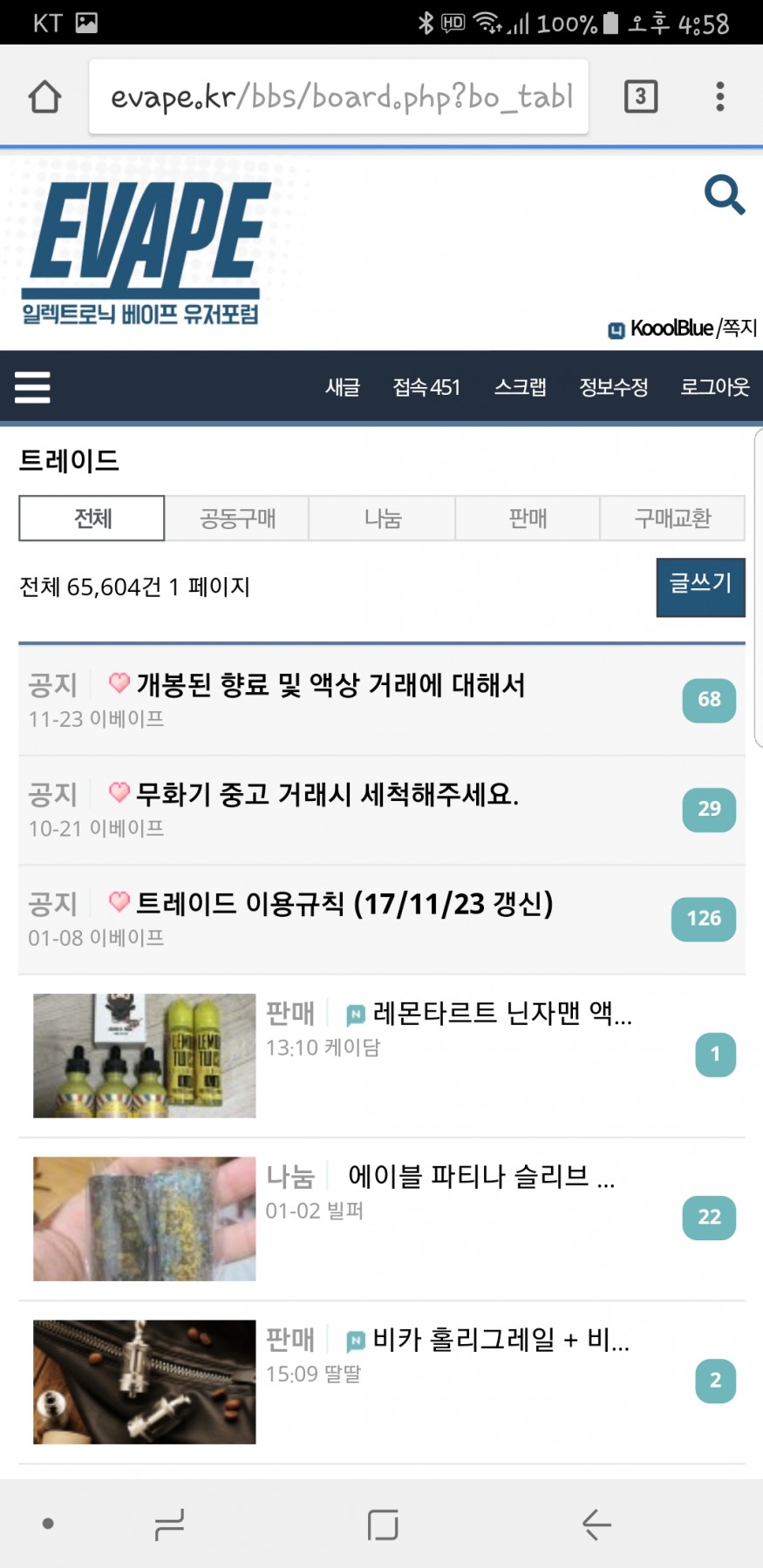
Task: Open the hamburger drawer menu
Action: [32, 387]
